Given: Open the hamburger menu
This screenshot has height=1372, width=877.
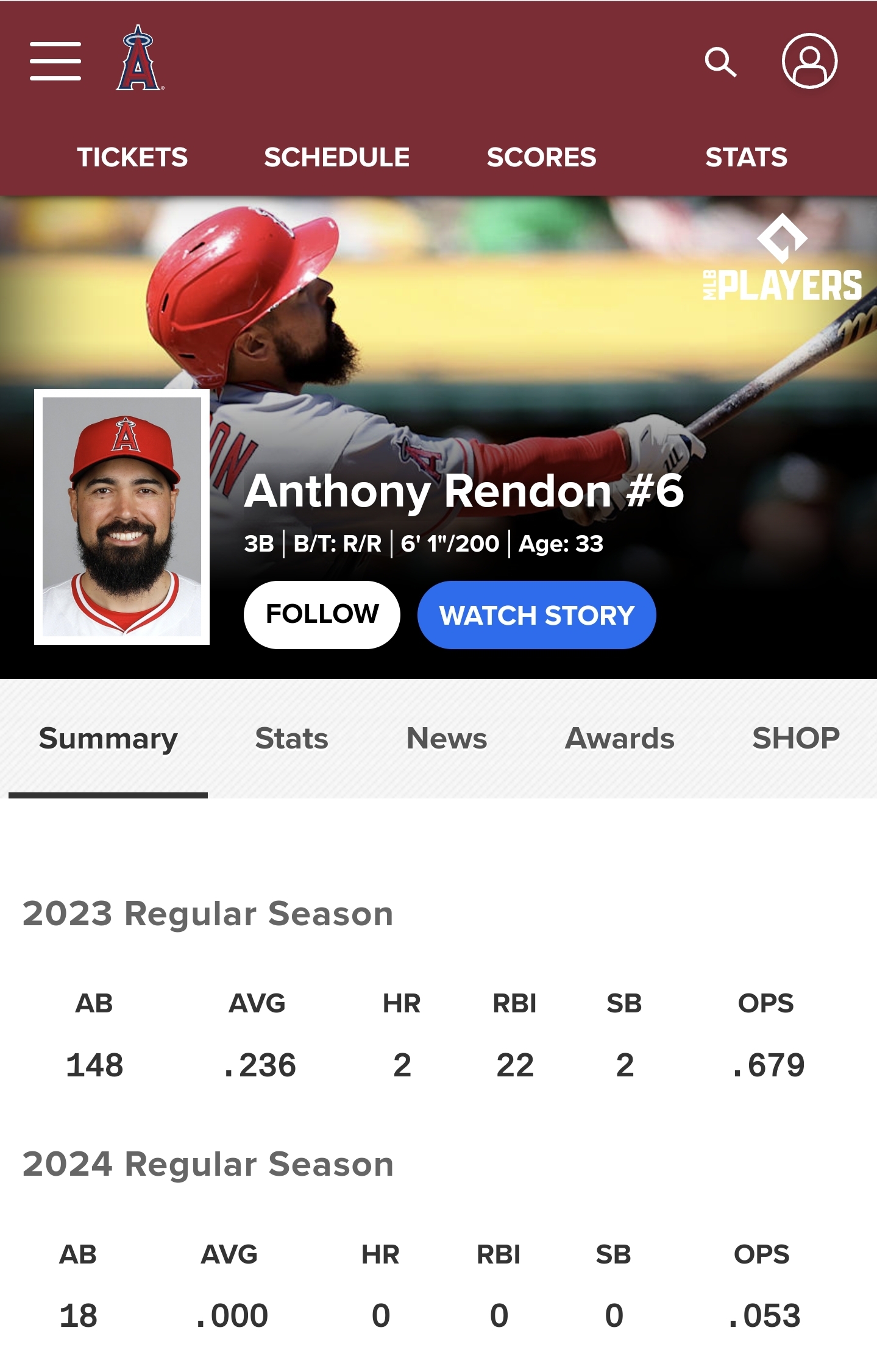Looking at the screenshot, I should pyautogui.click(x=55, y=61).
